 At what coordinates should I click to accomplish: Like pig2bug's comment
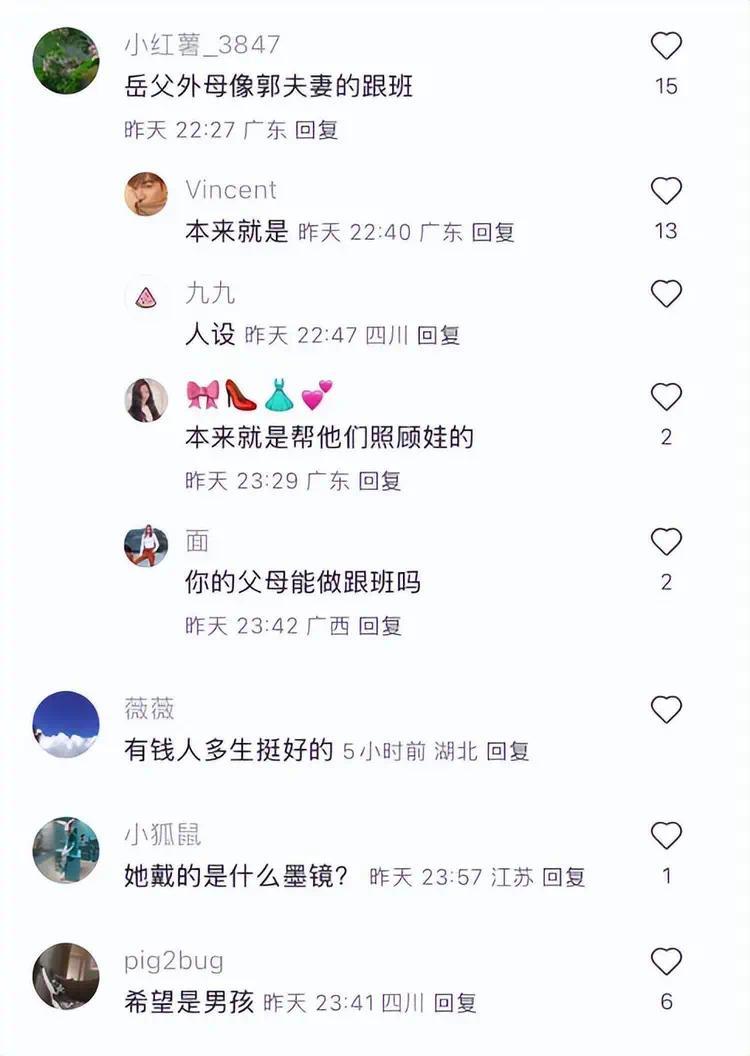tap(666, 962)
